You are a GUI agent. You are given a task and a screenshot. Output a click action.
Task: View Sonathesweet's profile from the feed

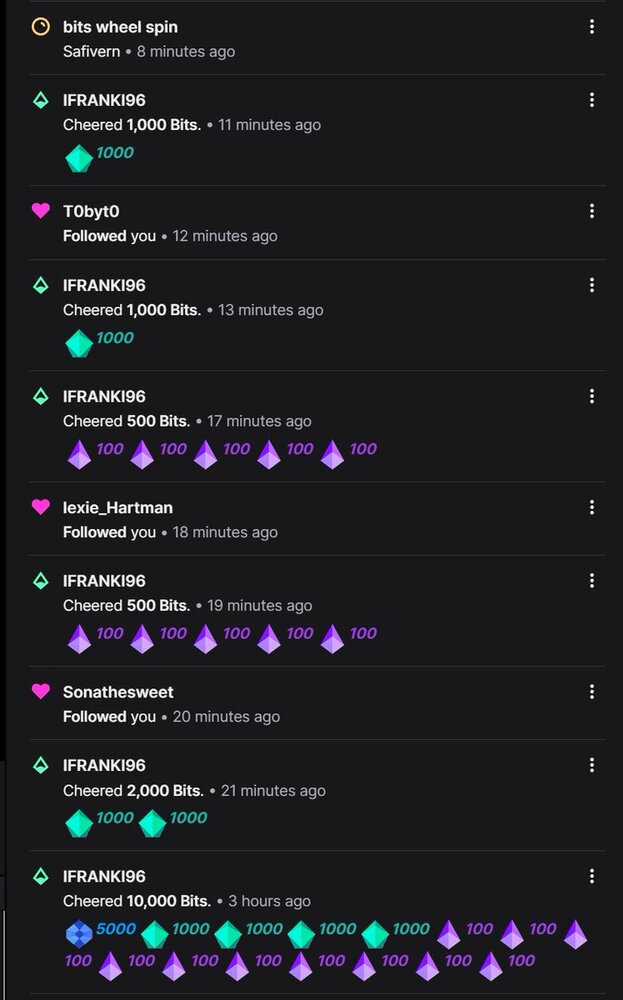pyautogui.click(x=120, y=692)
